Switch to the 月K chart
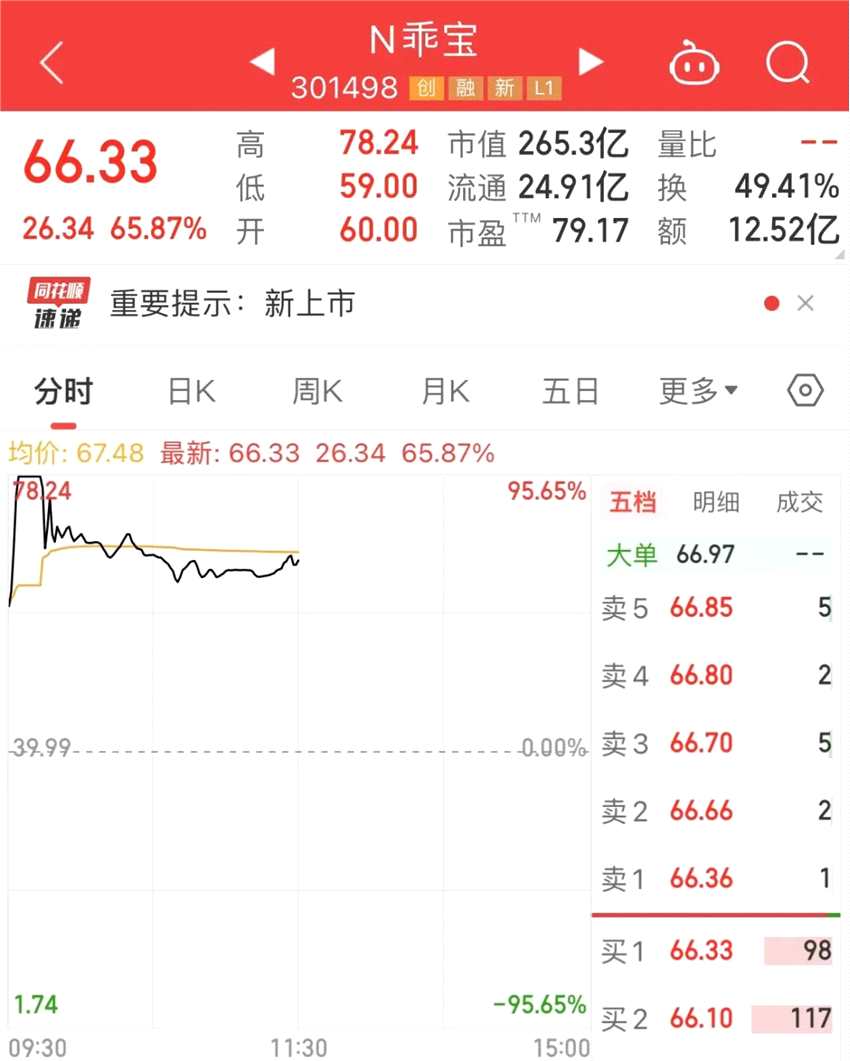This screenshot has width=850, height=1061. (x=445, y=391)
